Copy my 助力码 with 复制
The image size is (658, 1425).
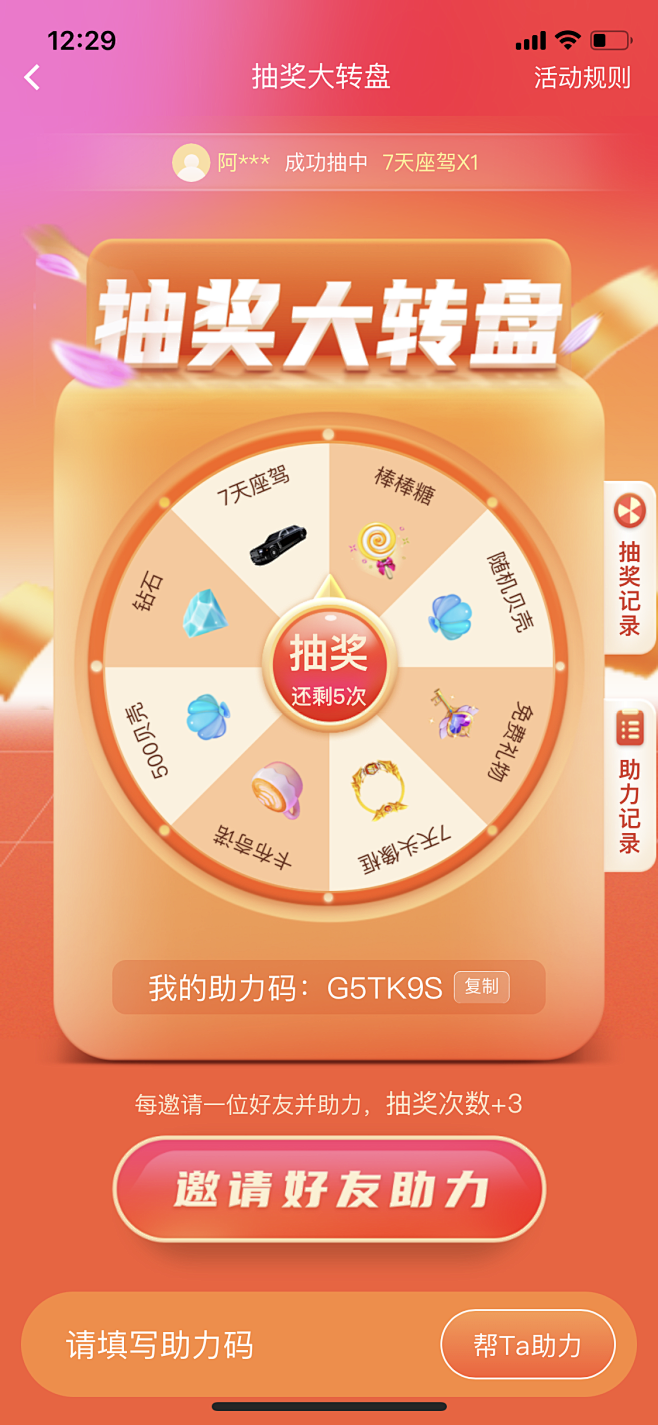point(482,987)
